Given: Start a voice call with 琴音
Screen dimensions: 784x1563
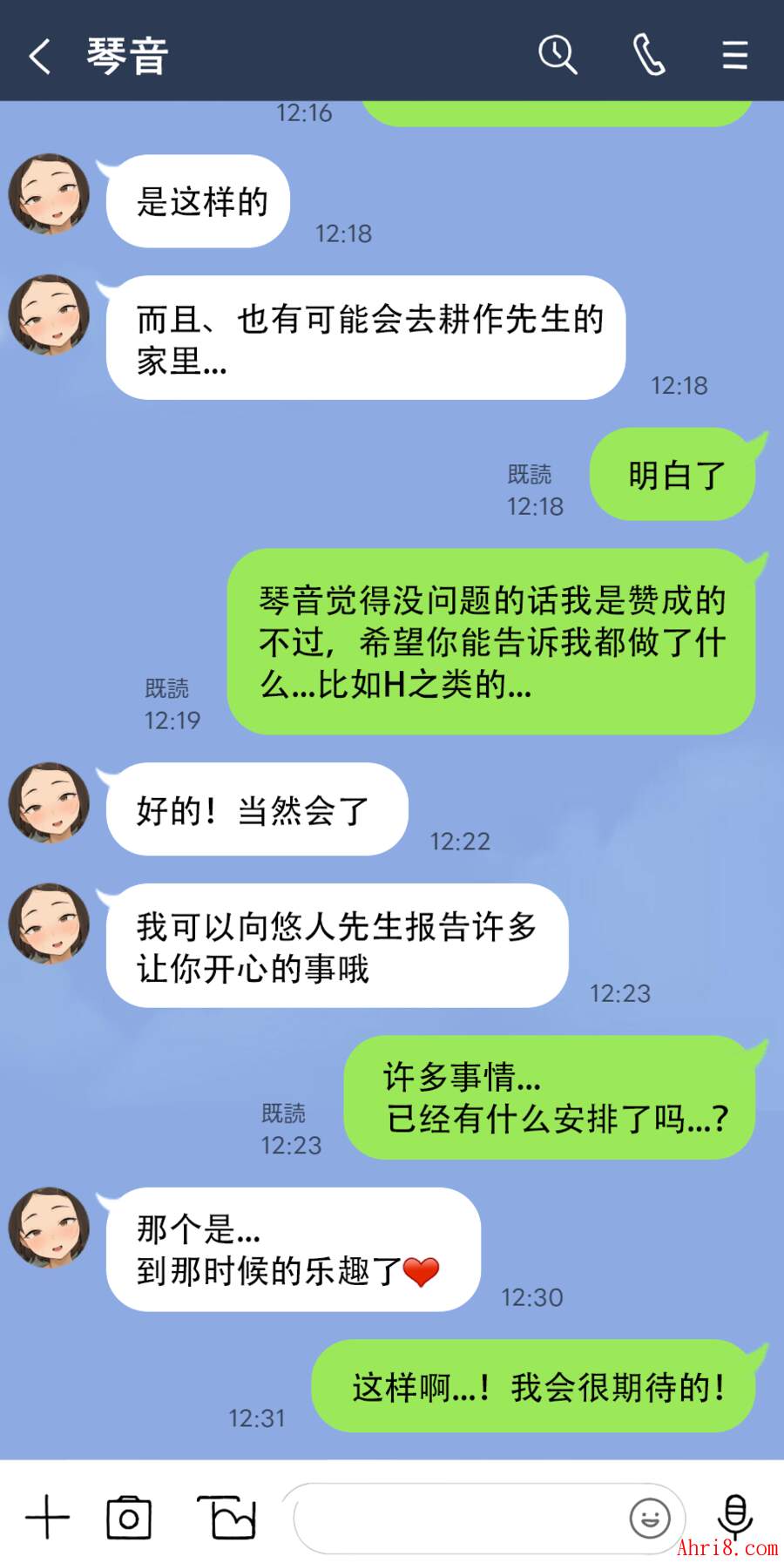Looking at the screenshot, I should (x=649, y=55).
